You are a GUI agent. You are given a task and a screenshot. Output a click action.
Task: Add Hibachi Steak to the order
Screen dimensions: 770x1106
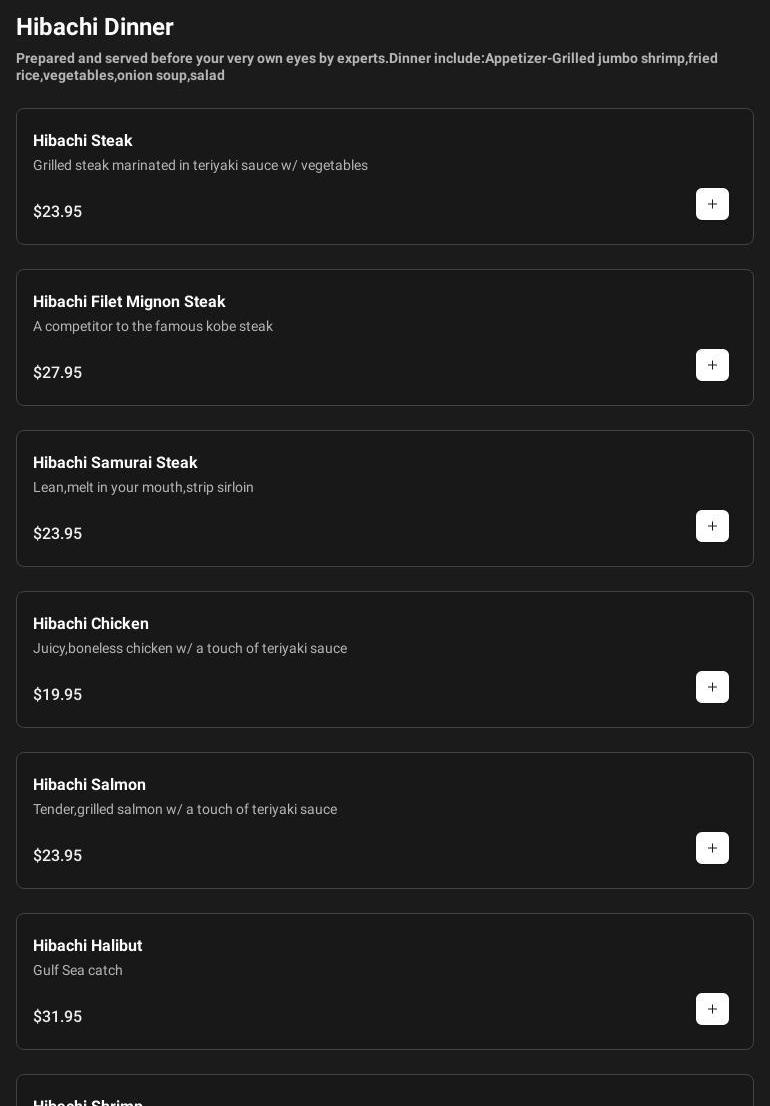coord(712,204)
